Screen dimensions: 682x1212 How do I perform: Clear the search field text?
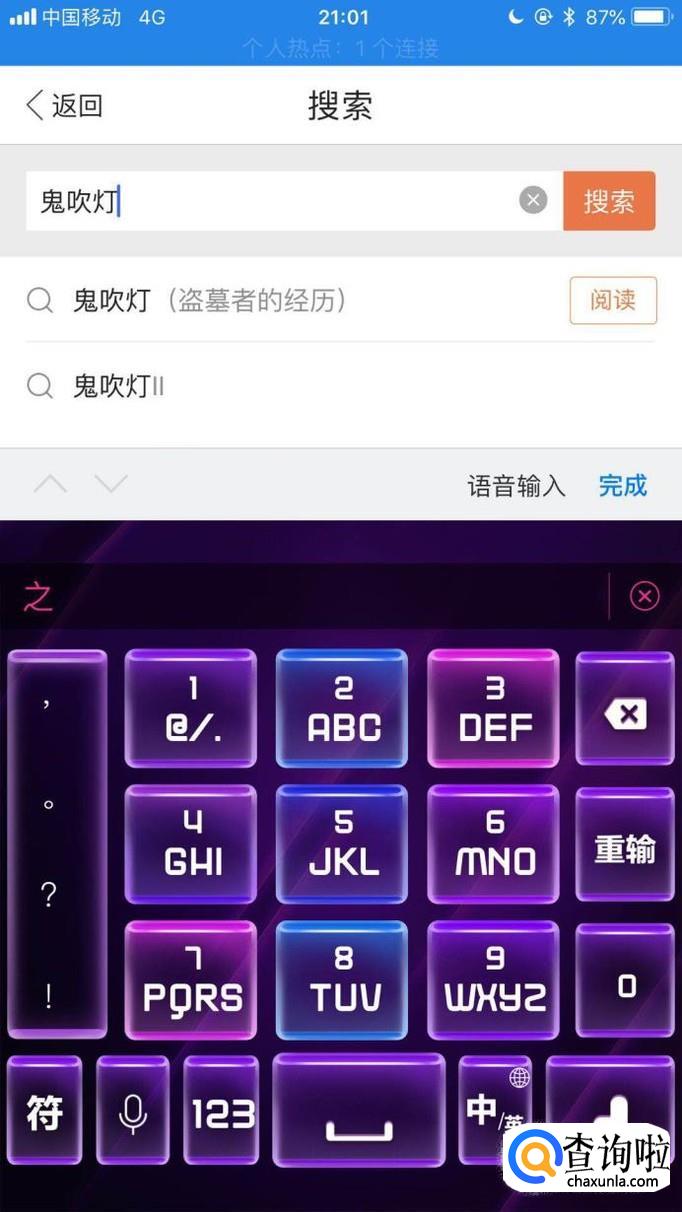coord(534,200)
